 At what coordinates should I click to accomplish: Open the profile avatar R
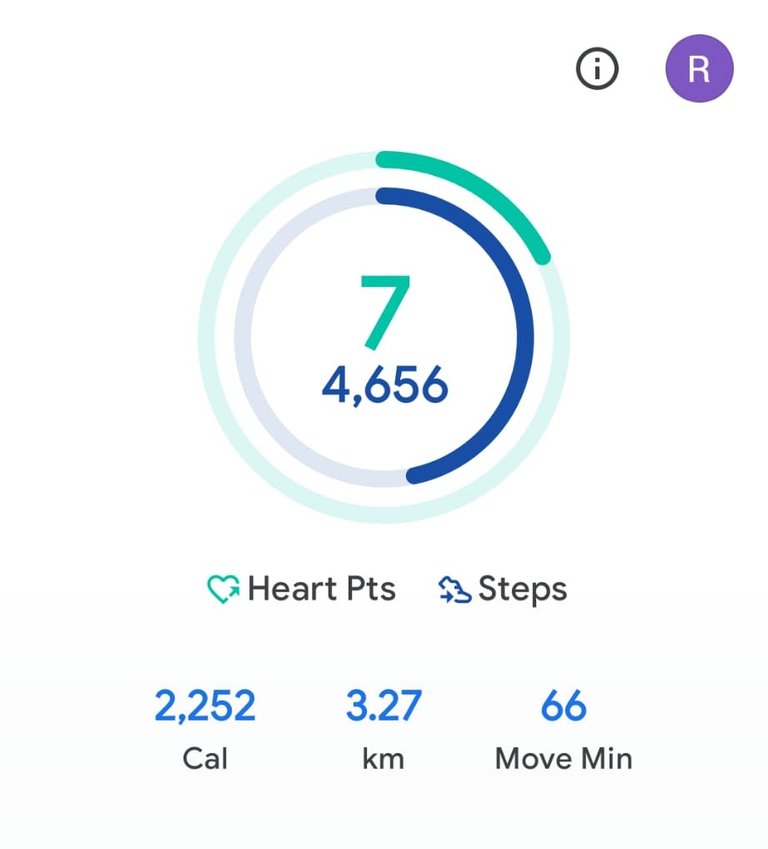coord(699,68)
